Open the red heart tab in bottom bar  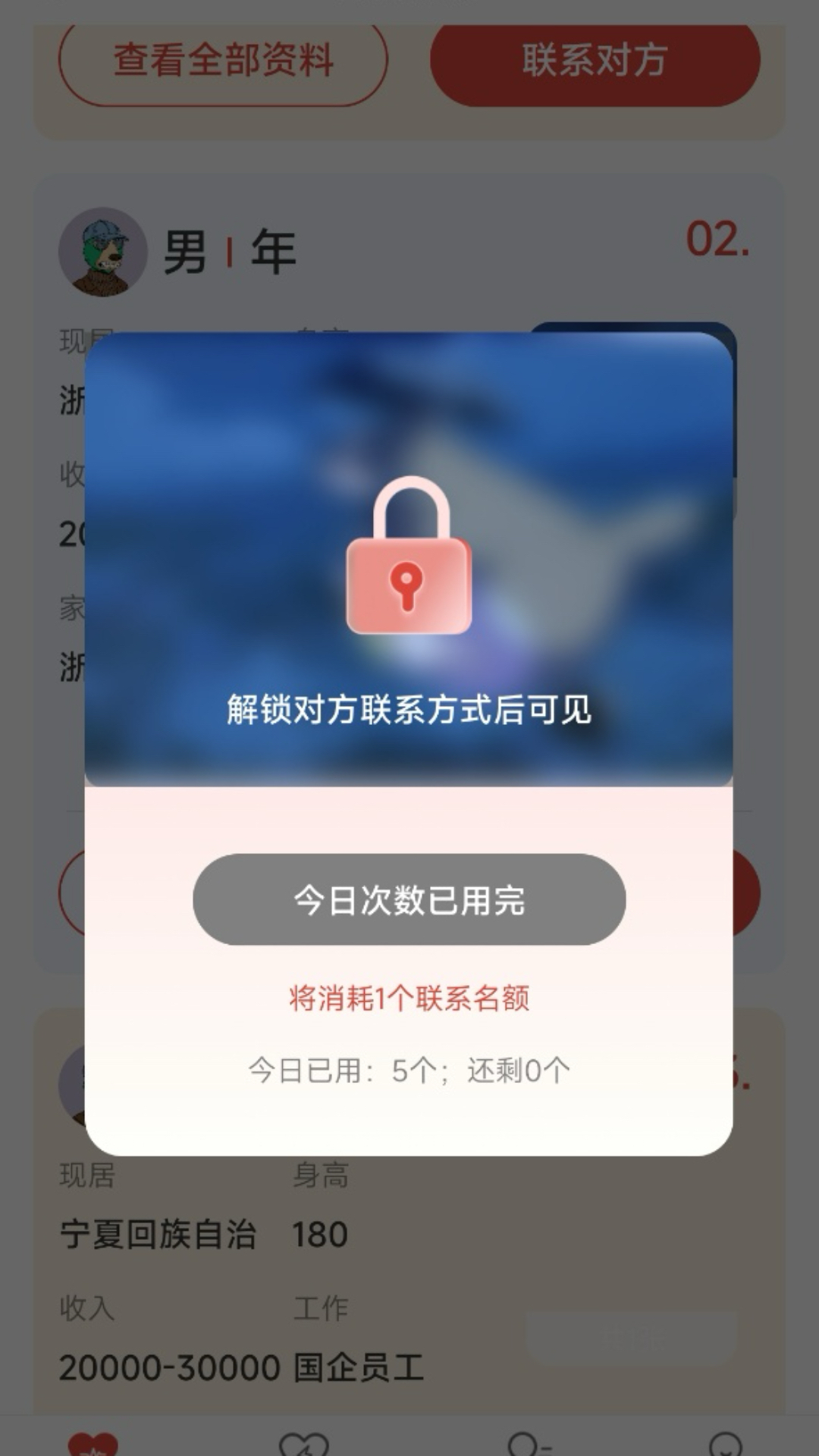[93, 1441]
